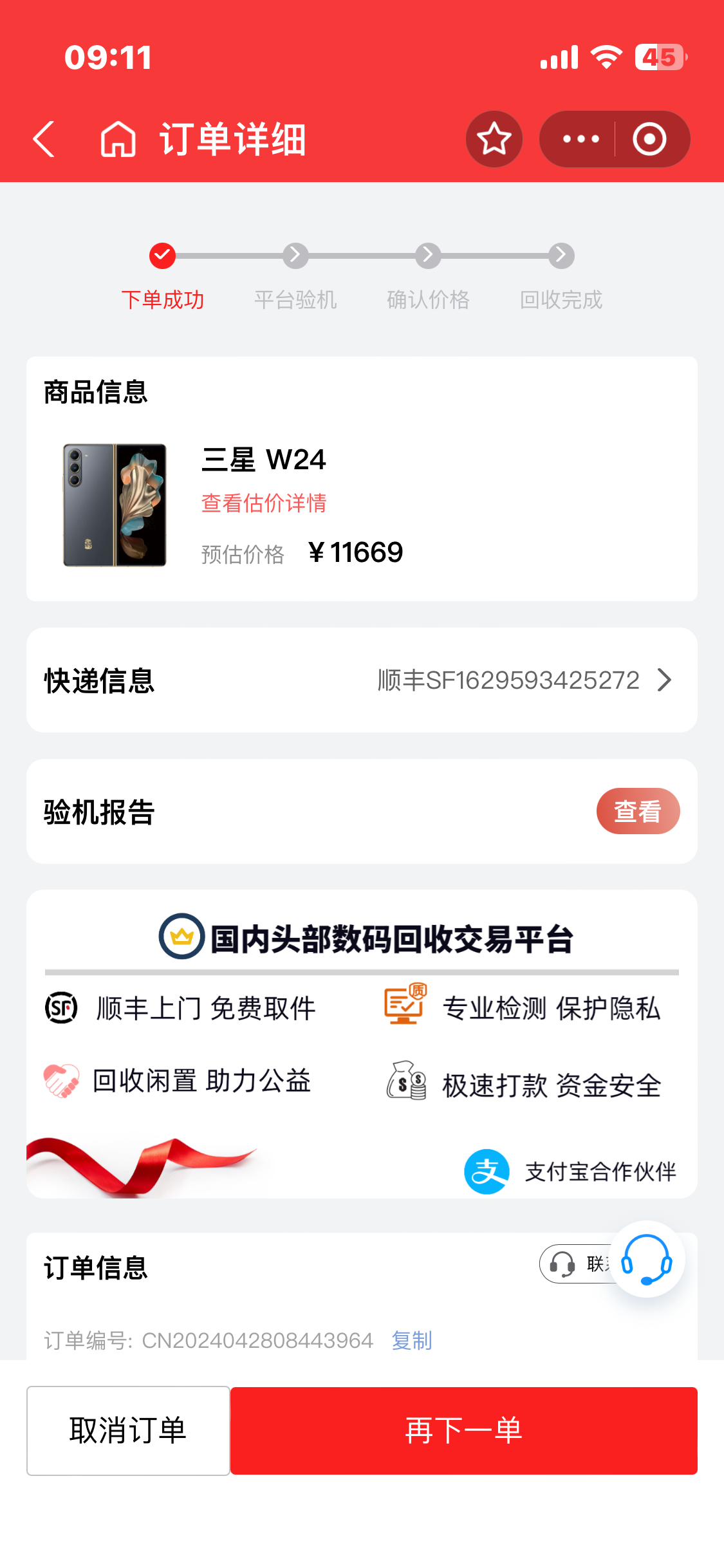Copy the order number with 复制

412,1340
